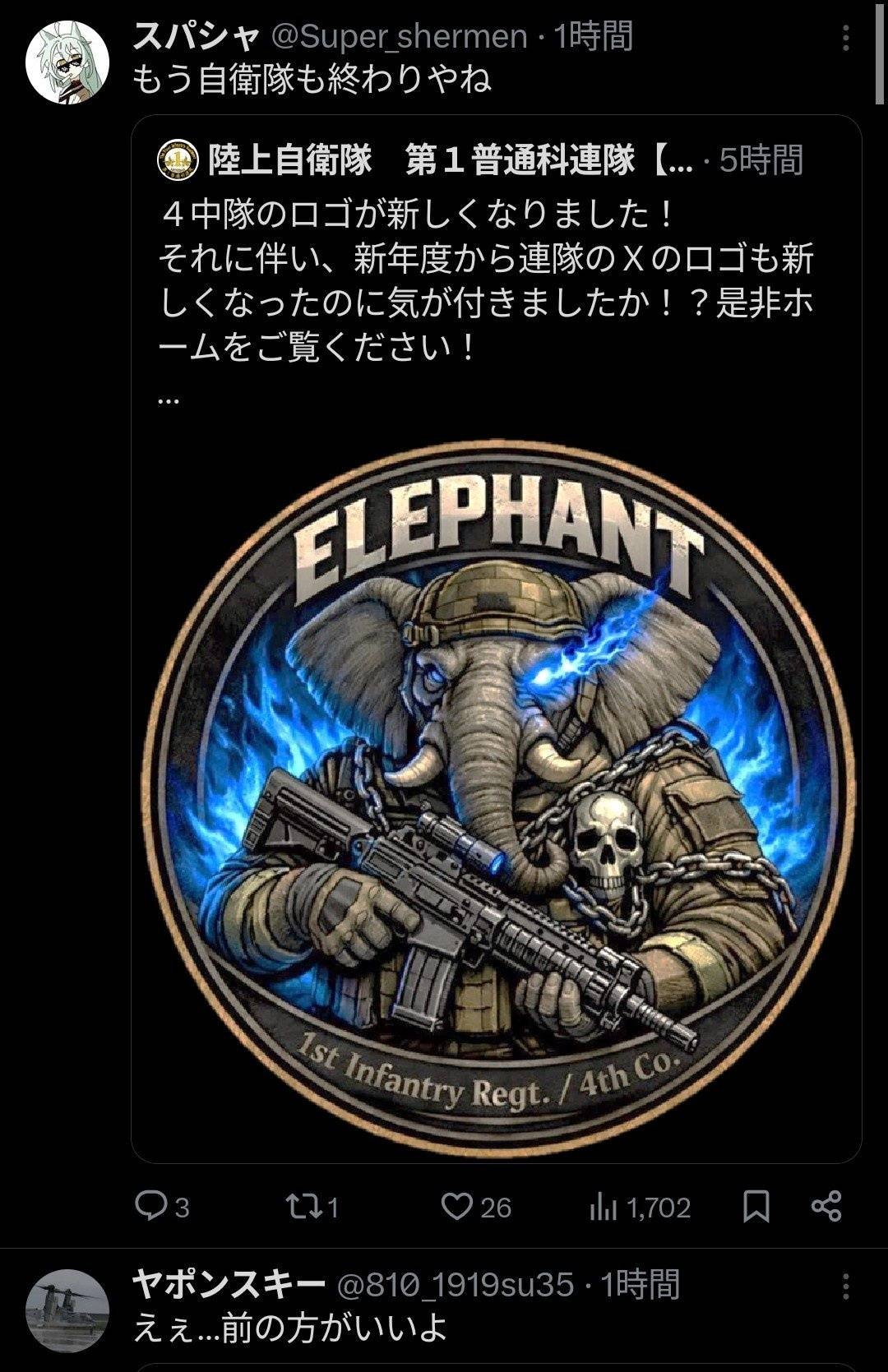The height and width of the screenshot is (1372, 888).
Task: Open スパシャ's profile avatar
Action: point(67,62)
